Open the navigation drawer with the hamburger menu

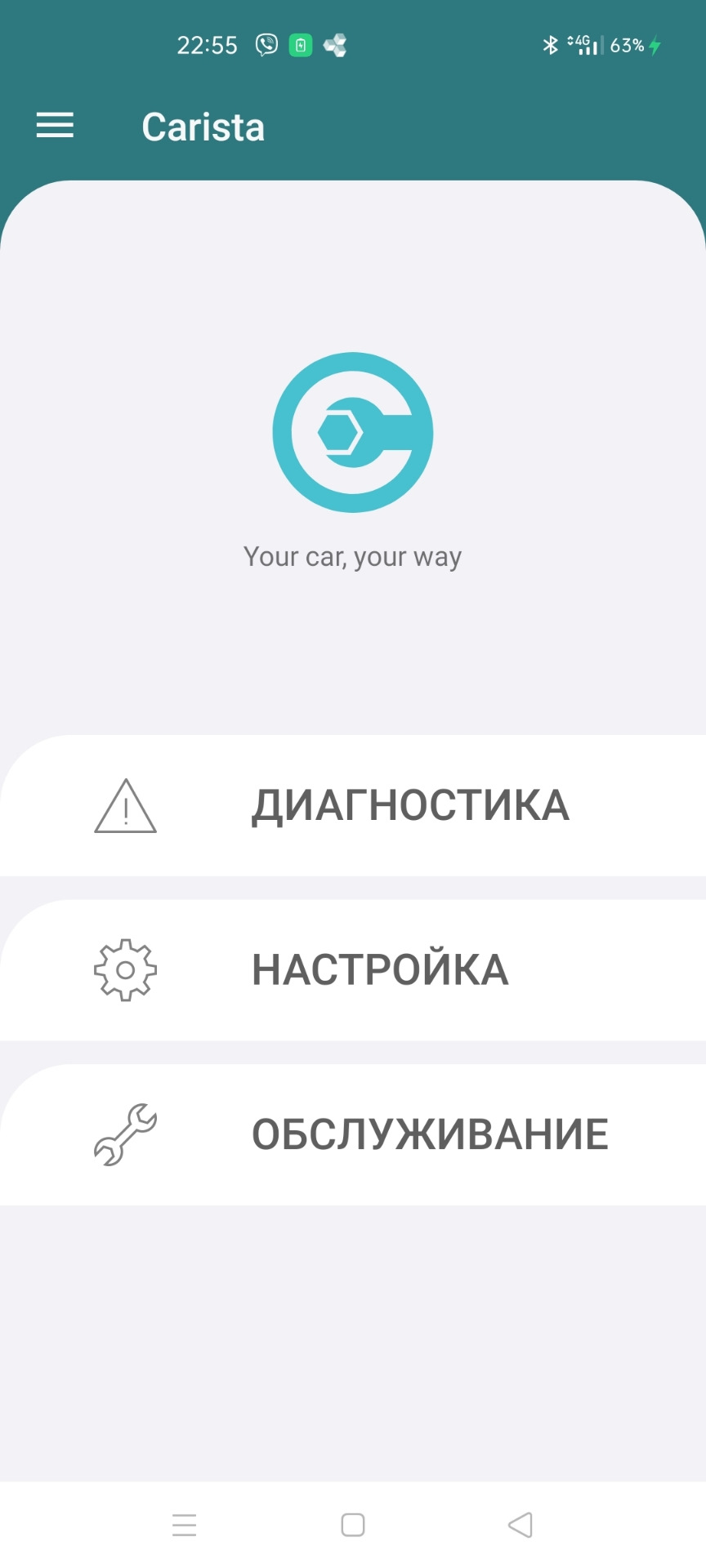tap(55, 126)
